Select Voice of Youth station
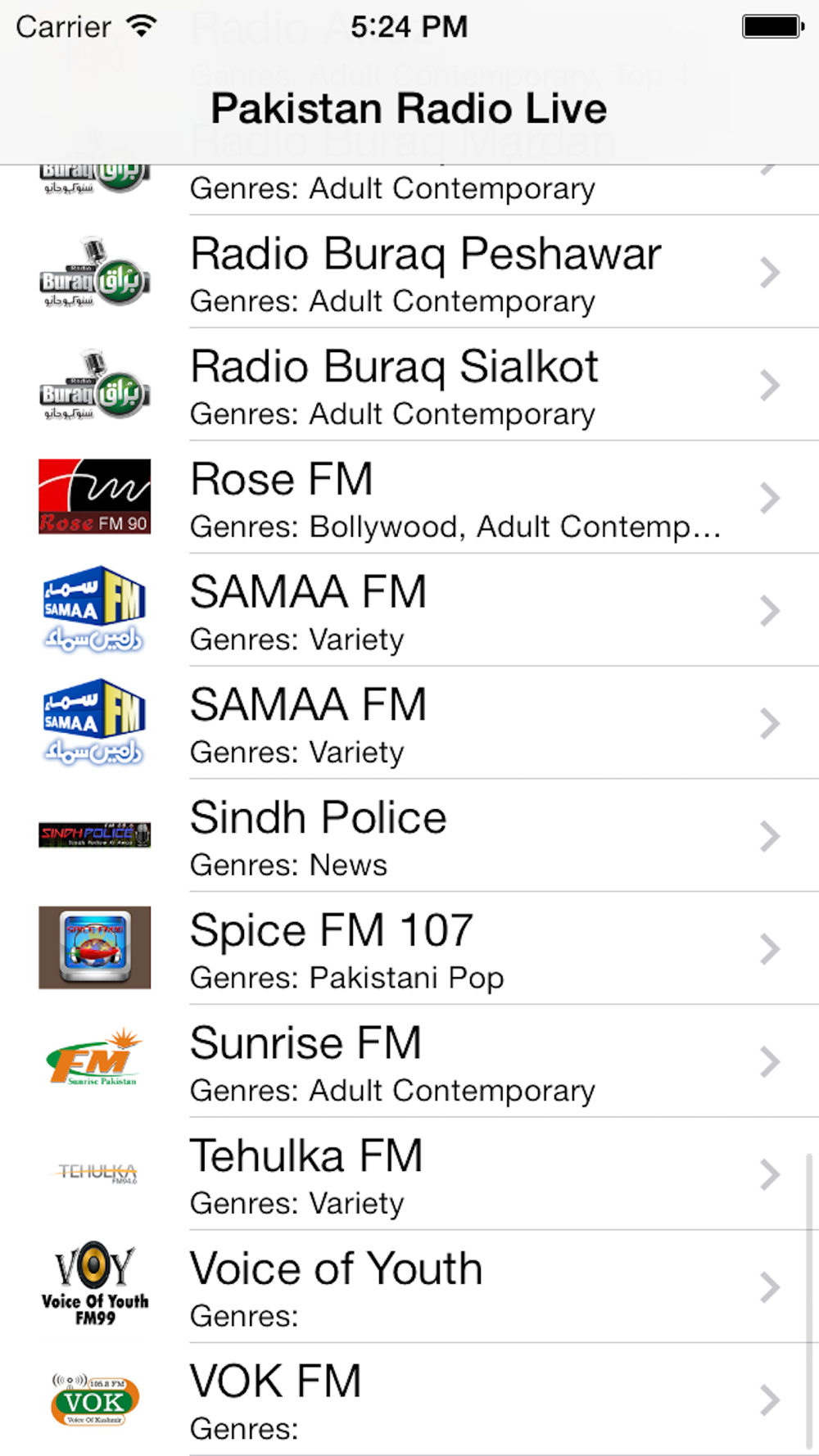Image resolution: width=819 pixels, height=1456 pixels. pos(409,1287)
